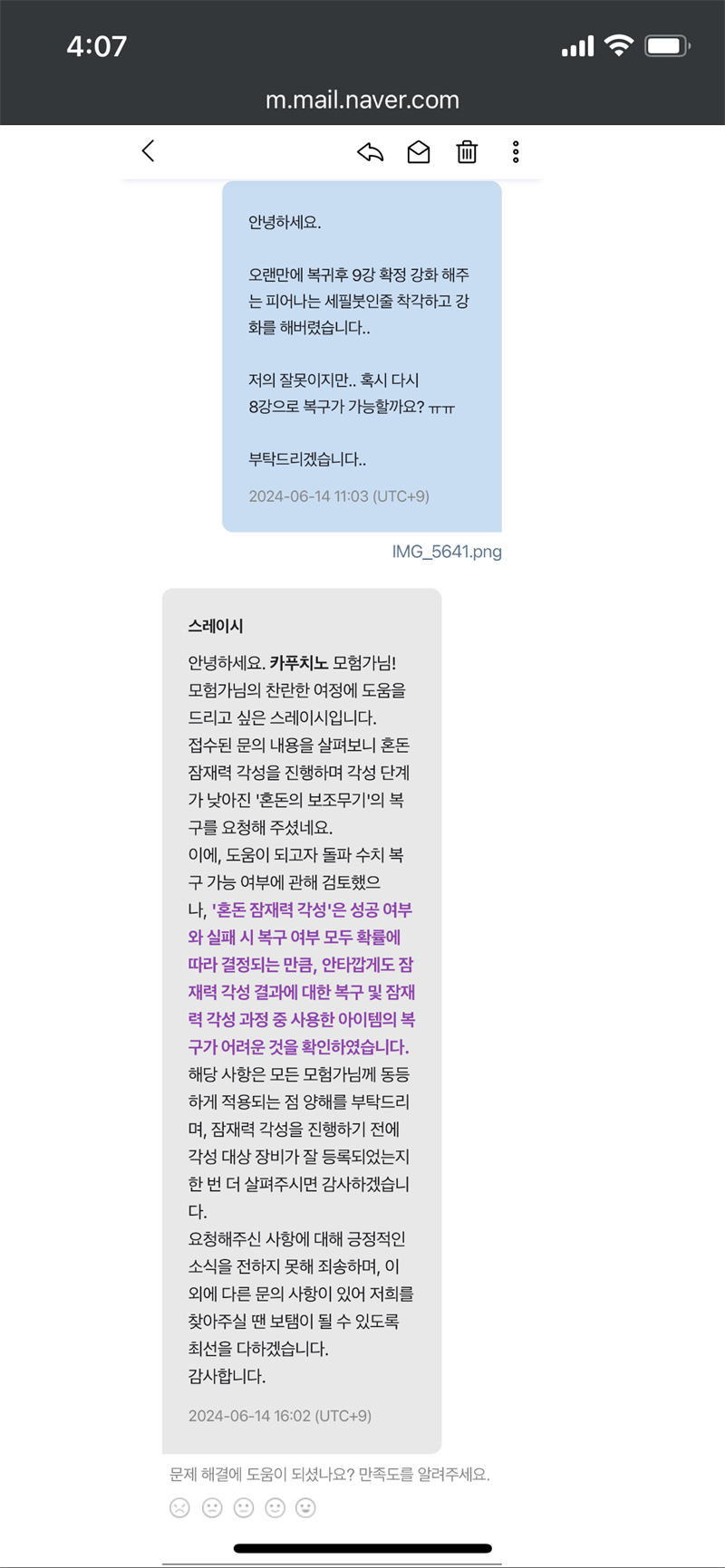Rate with the very happy face
This screenshot has height=1568, width=725.
(306, 1507)
